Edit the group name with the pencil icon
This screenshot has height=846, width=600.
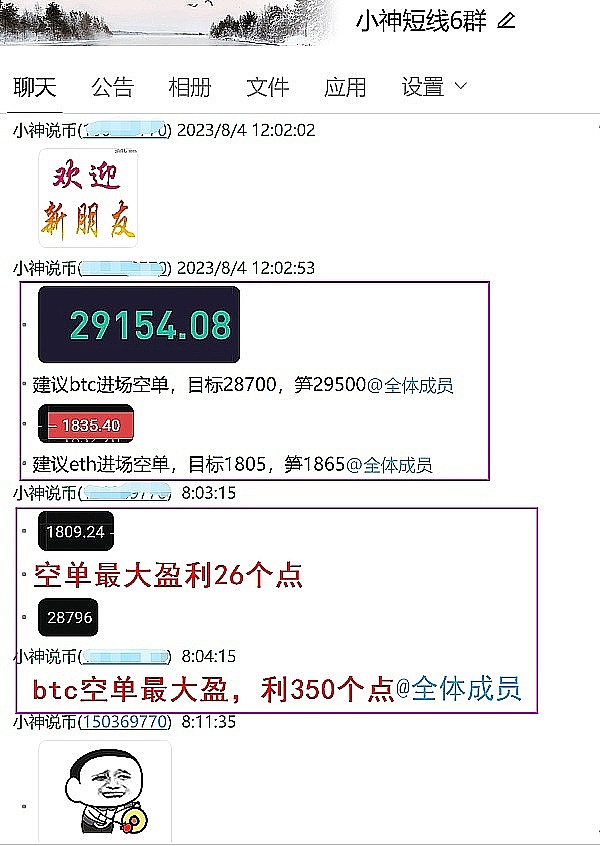point(507,21)
